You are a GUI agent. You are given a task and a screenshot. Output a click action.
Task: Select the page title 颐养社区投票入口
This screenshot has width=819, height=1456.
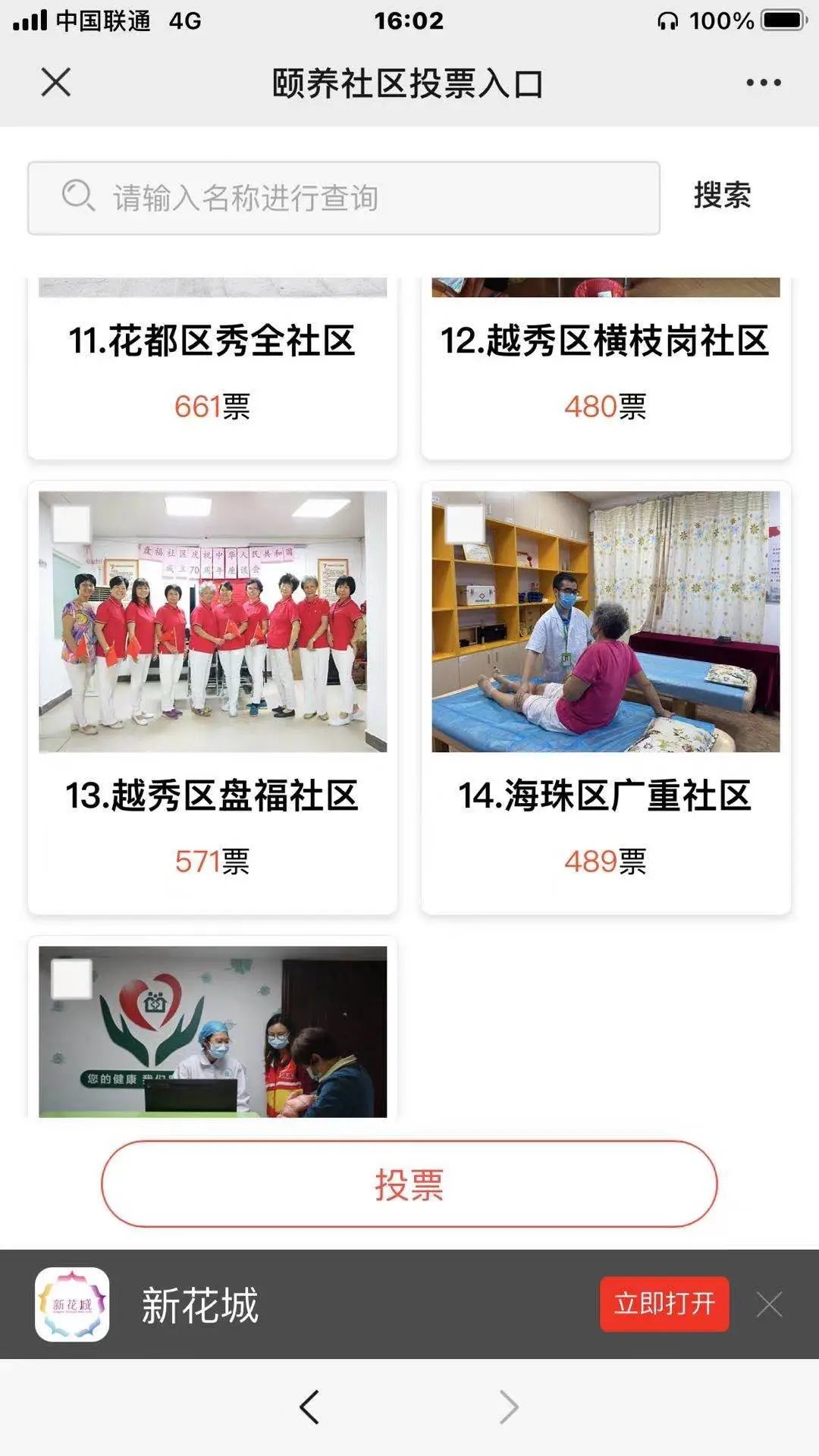coord(409,83)
